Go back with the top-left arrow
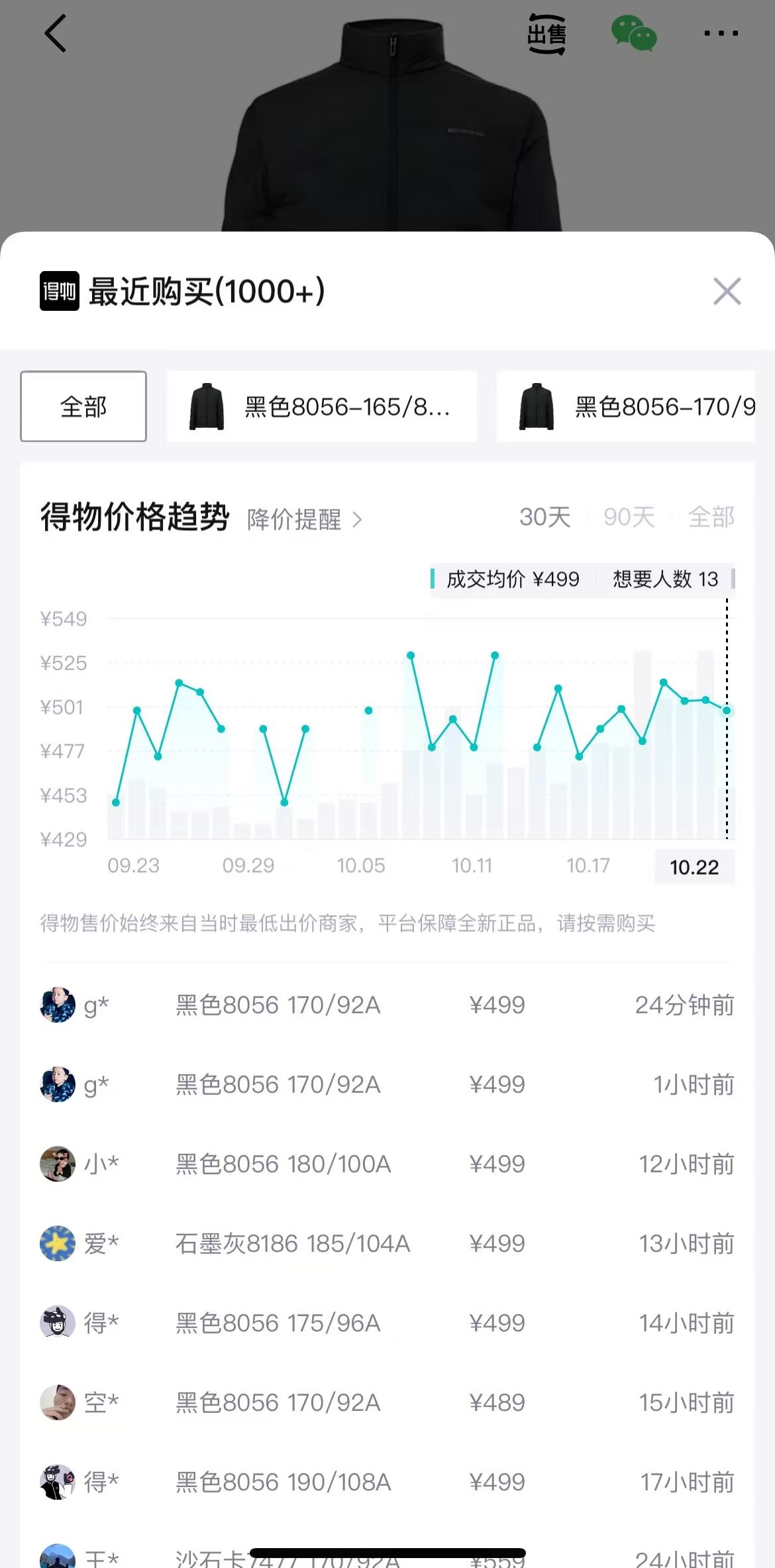 point(56,33)
